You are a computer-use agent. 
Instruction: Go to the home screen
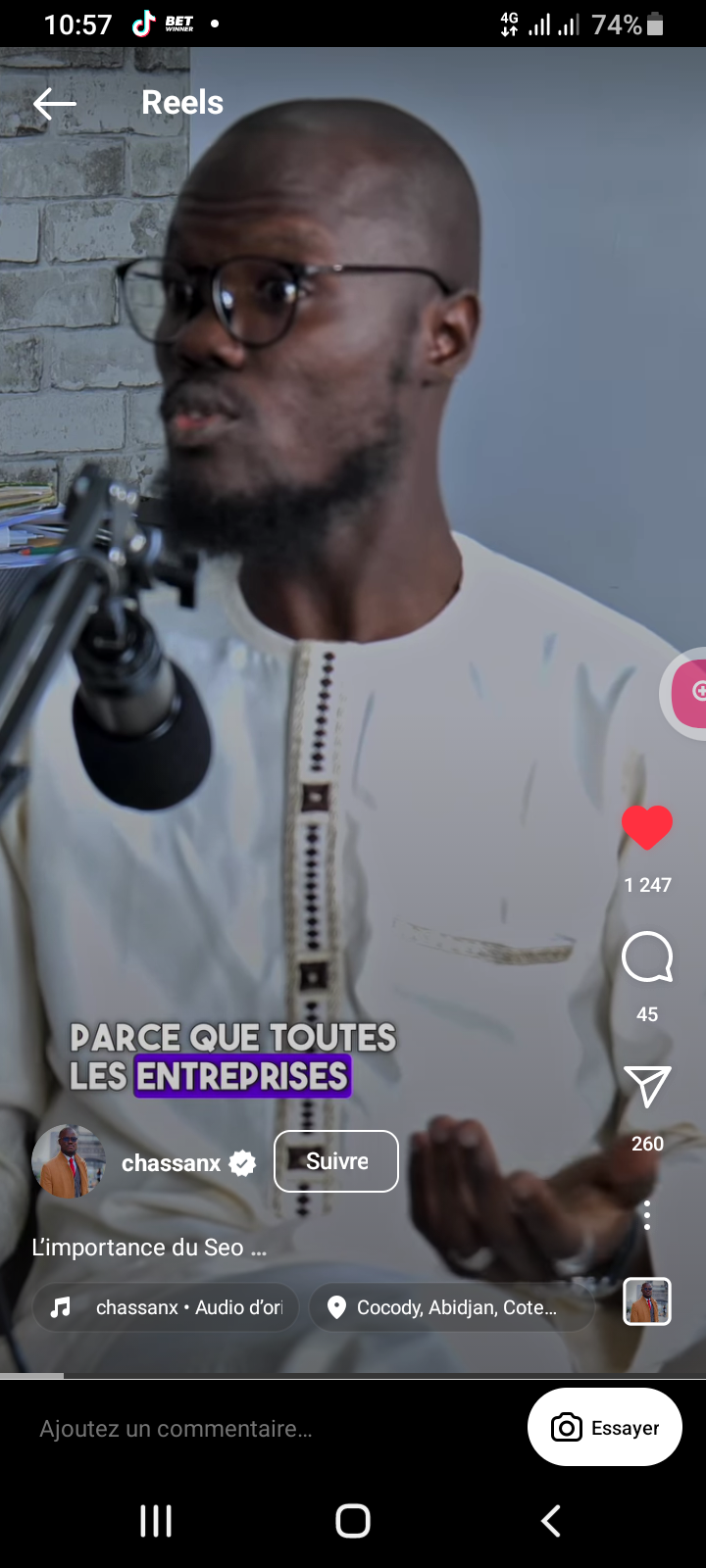353,1521
